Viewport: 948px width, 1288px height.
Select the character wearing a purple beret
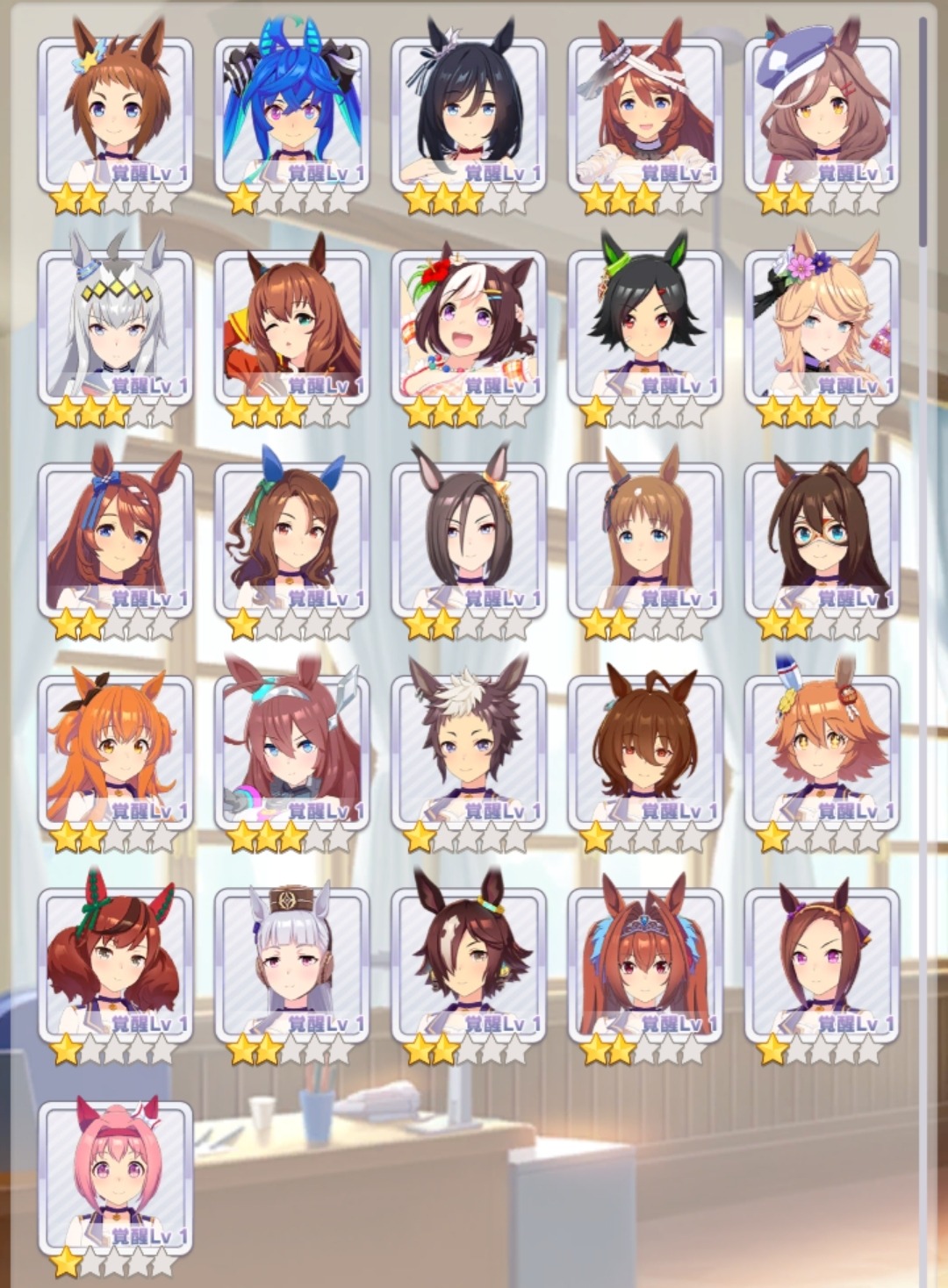click(822, 114)
